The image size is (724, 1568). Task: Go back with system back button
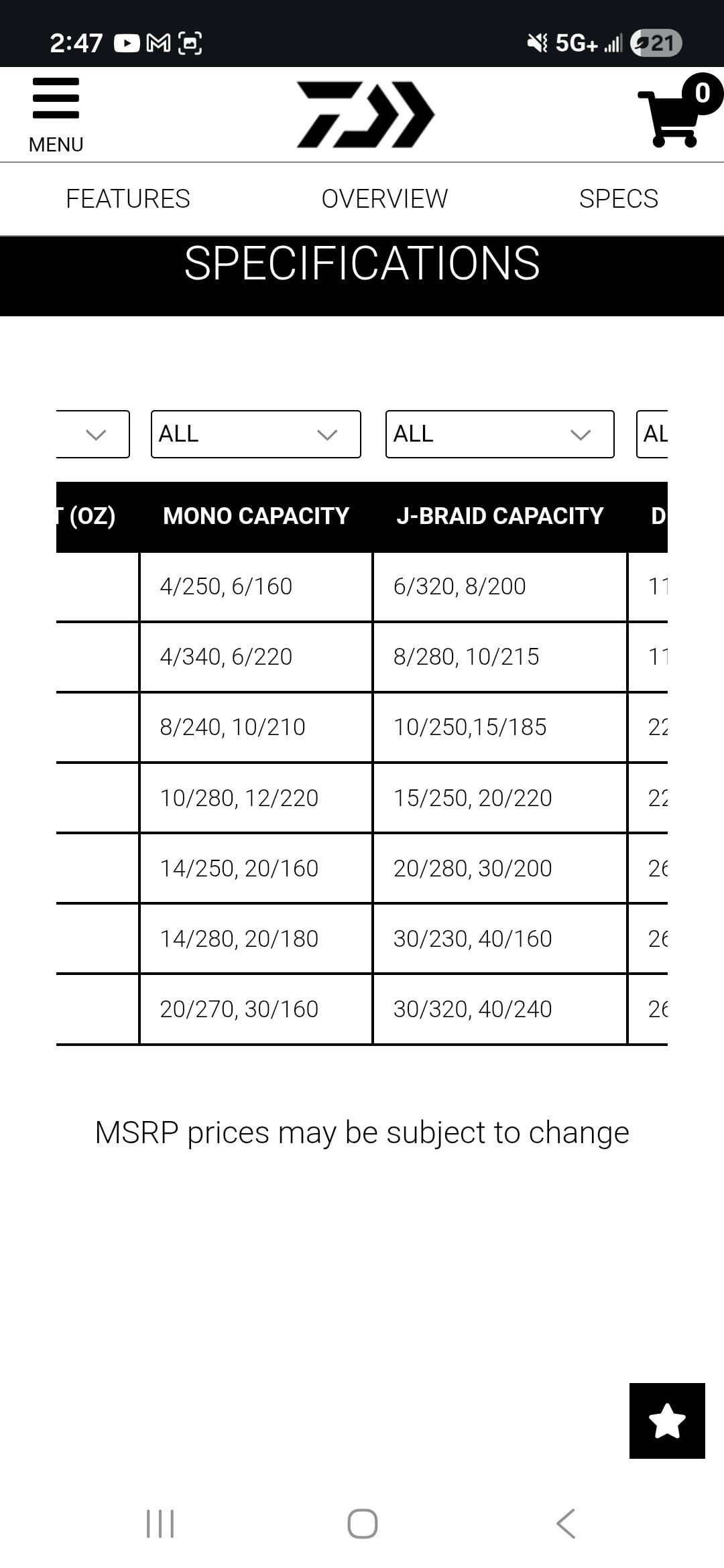point(565,1523)
